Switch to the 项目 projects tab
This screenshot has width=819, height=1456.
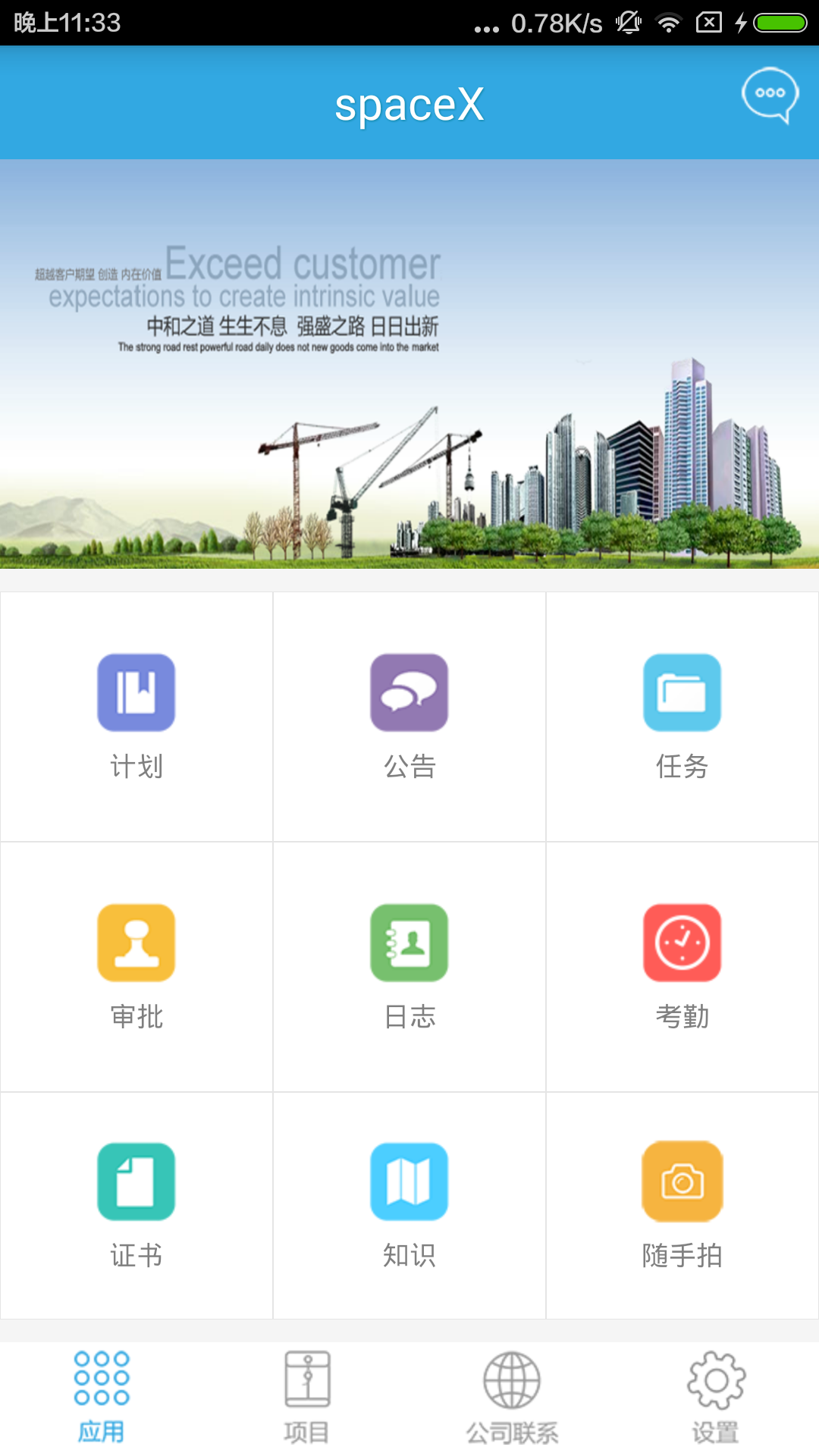coord(306,1397)
